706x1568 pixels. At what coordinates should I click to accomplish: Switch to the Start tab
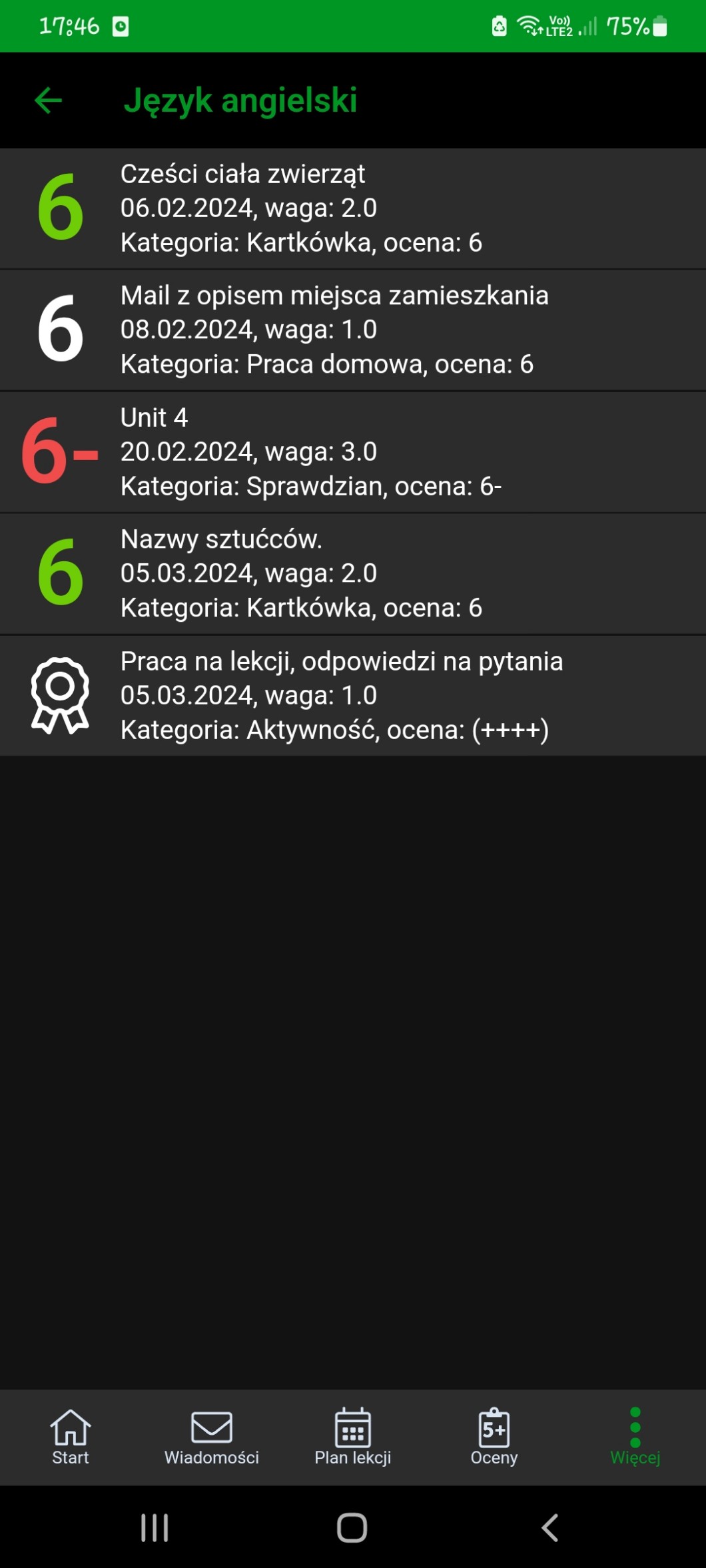[71, 1437]
